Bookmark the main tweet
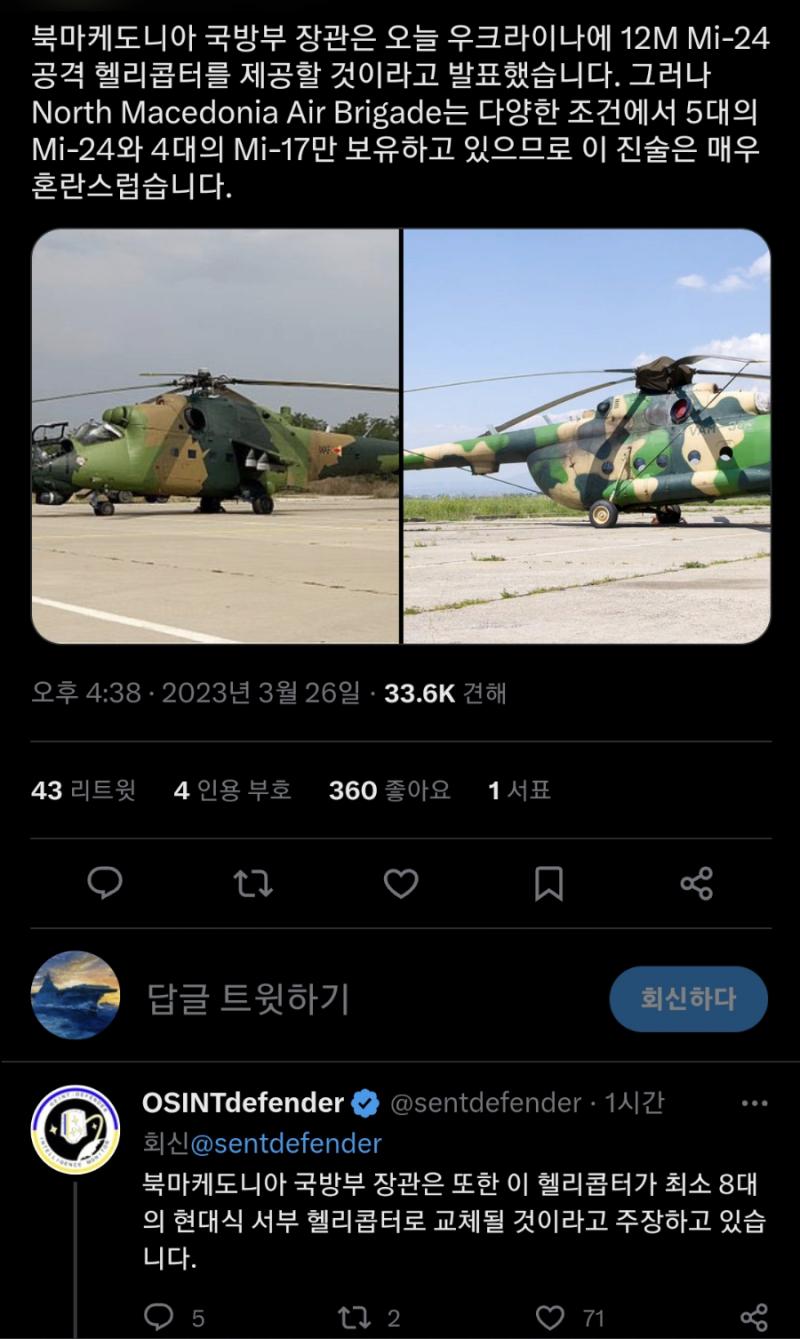Screen dimensions: 800x1339 point(548,883)
